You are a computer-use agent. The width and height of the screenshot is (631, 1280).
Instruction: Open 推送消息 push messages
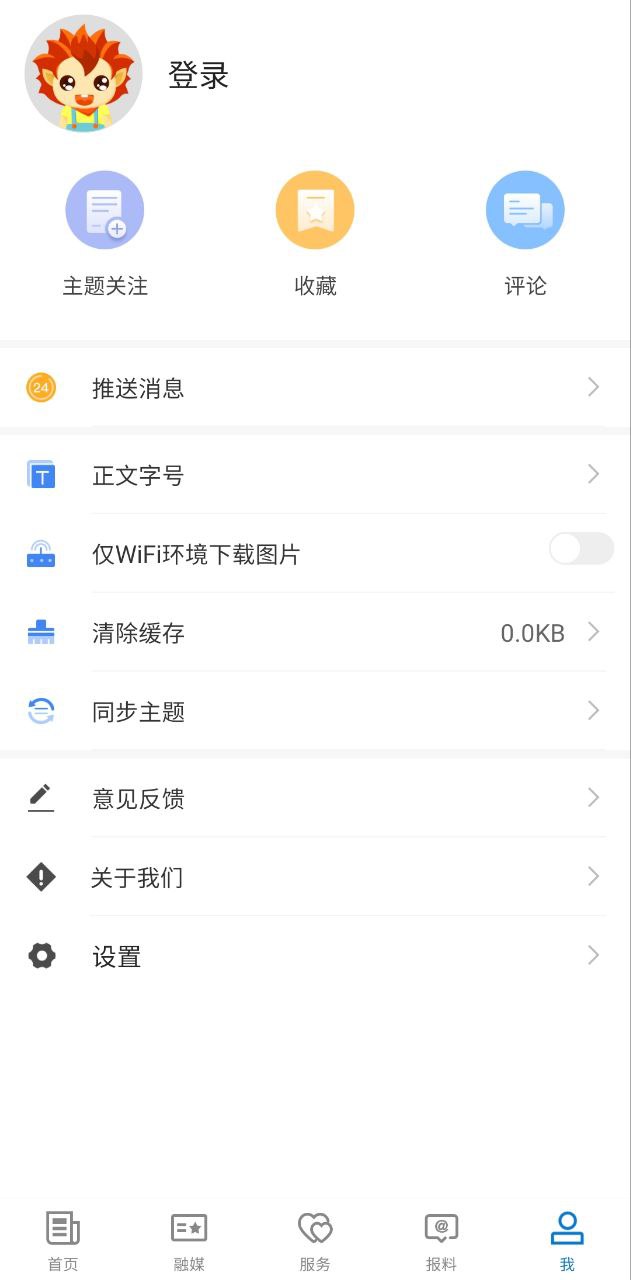[x=315, y=387]
